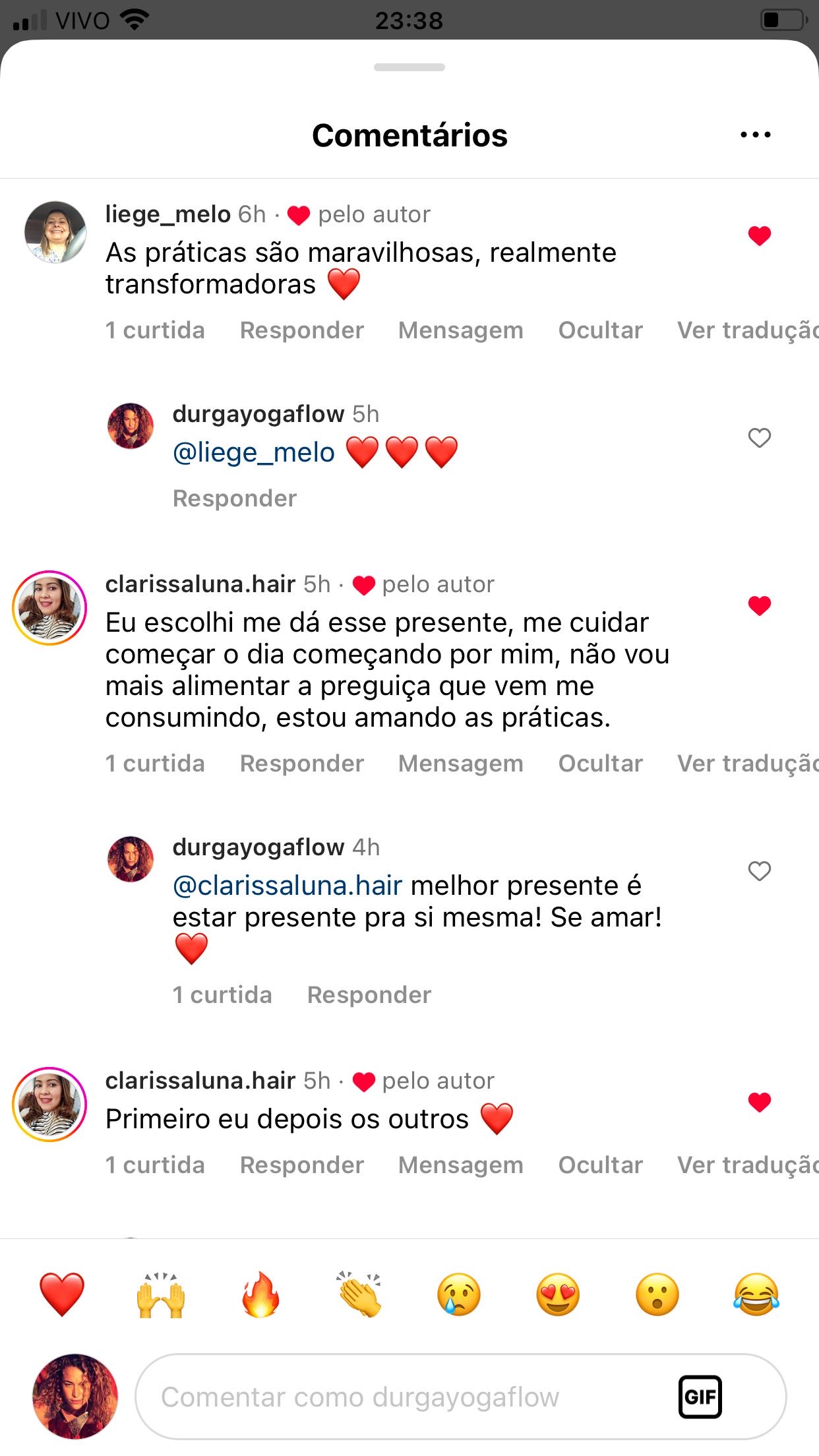The width and height of the screenshot is (819, 1456).
Task: Message author of 'Eu escolhi me dá' comment
Action: click(460, 764)
